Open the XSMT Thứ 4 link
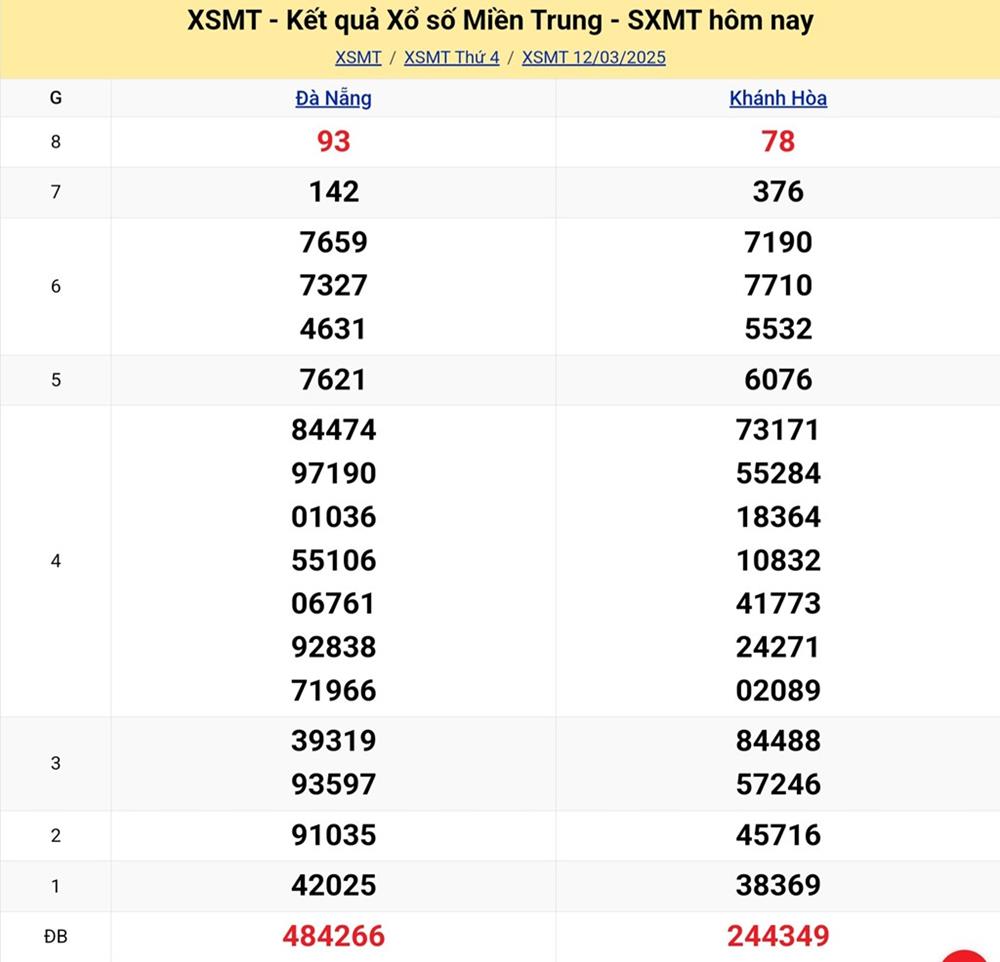This screenshot has width=1000, height=962. click(451, 57)
